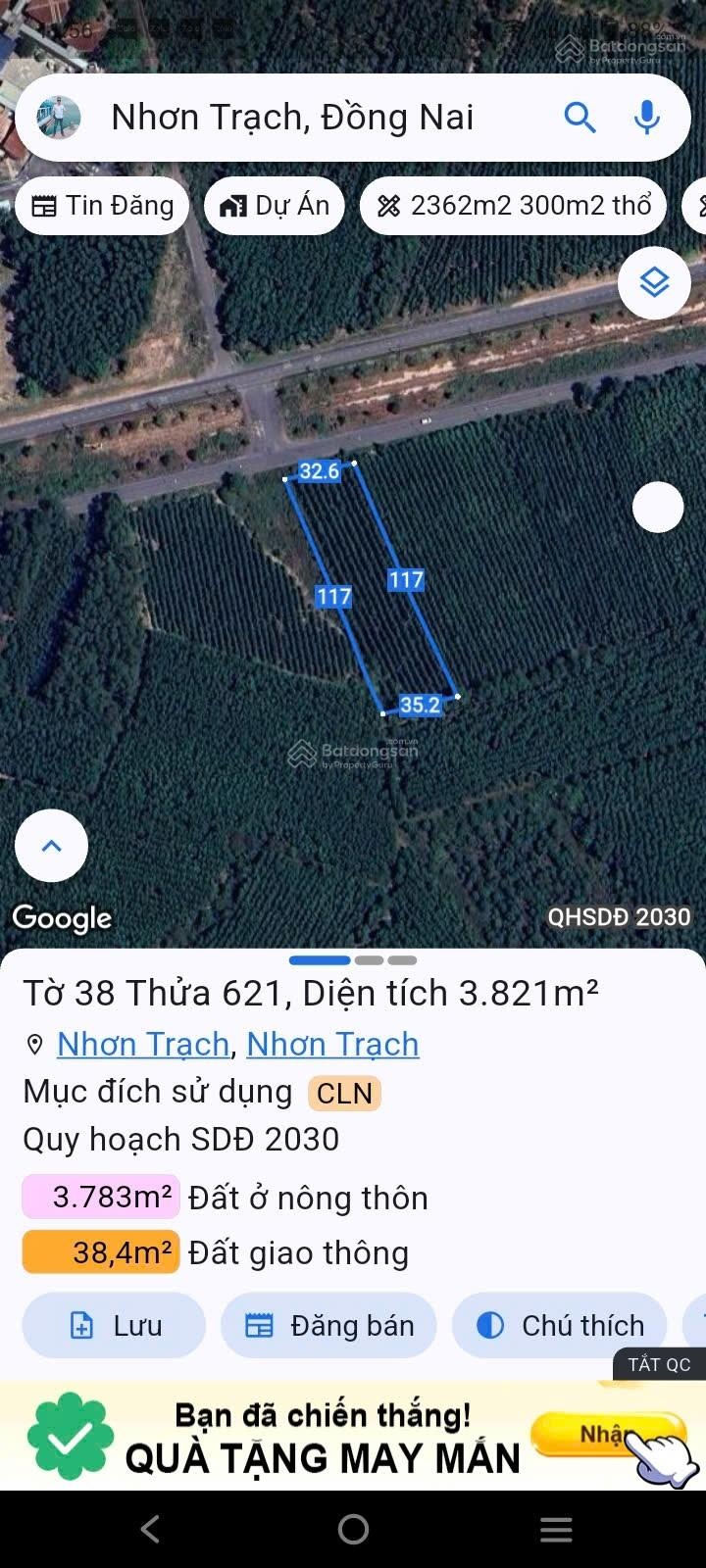Open map layers with the layers icon
This screenshot has height=1568, width=706.
point(653,282)
